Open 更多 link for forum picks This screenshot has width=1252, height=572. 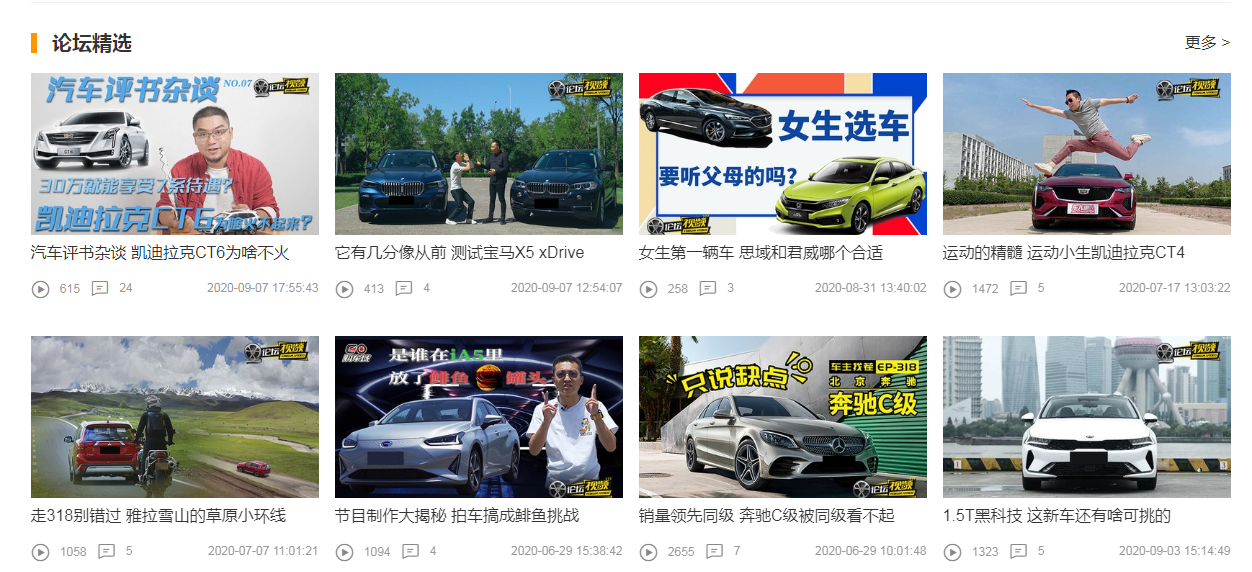point(1206,43)
